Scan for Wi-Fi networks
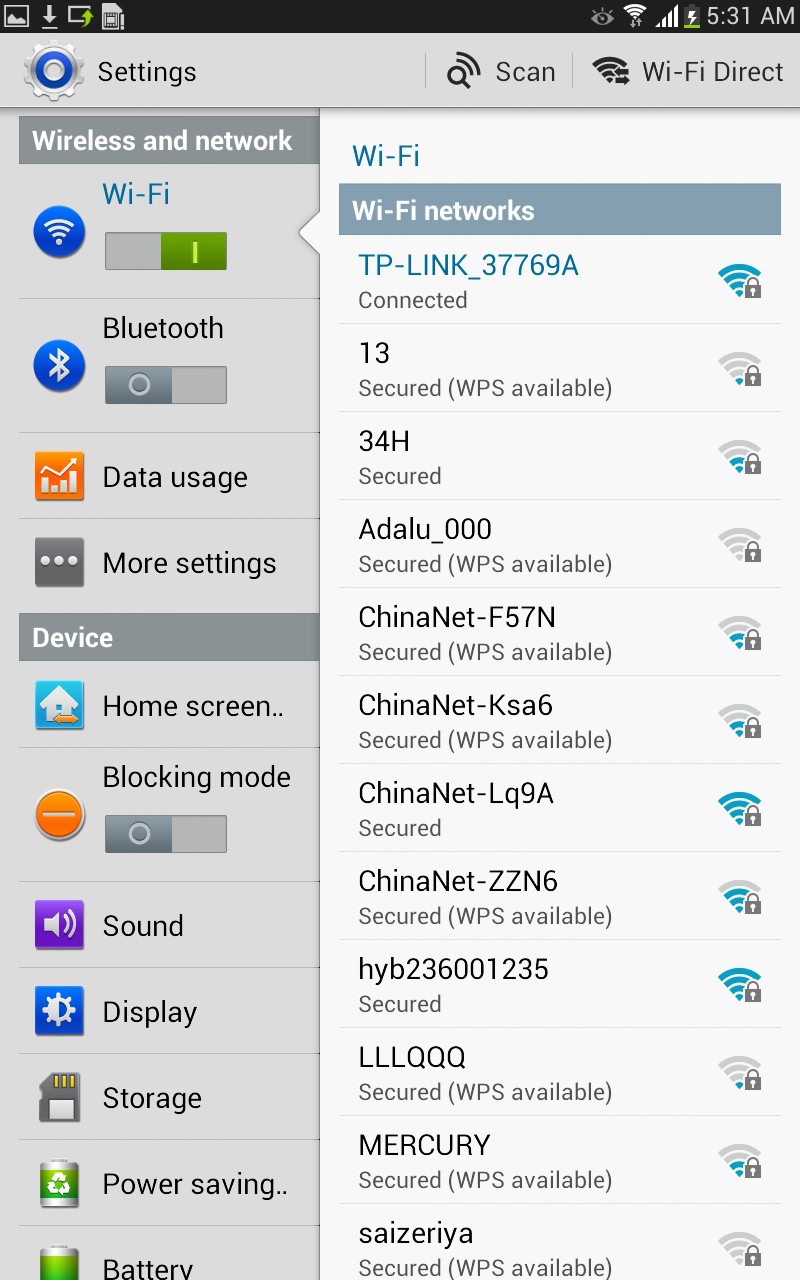Screen dimensions: 800x1280 click(x=501, y=72)
